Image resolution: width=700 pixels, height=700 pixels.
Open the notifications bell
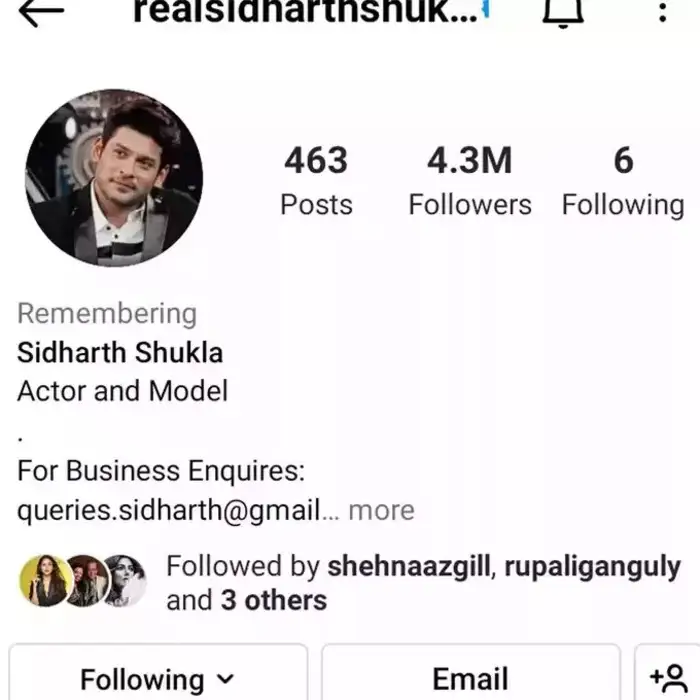564,12
